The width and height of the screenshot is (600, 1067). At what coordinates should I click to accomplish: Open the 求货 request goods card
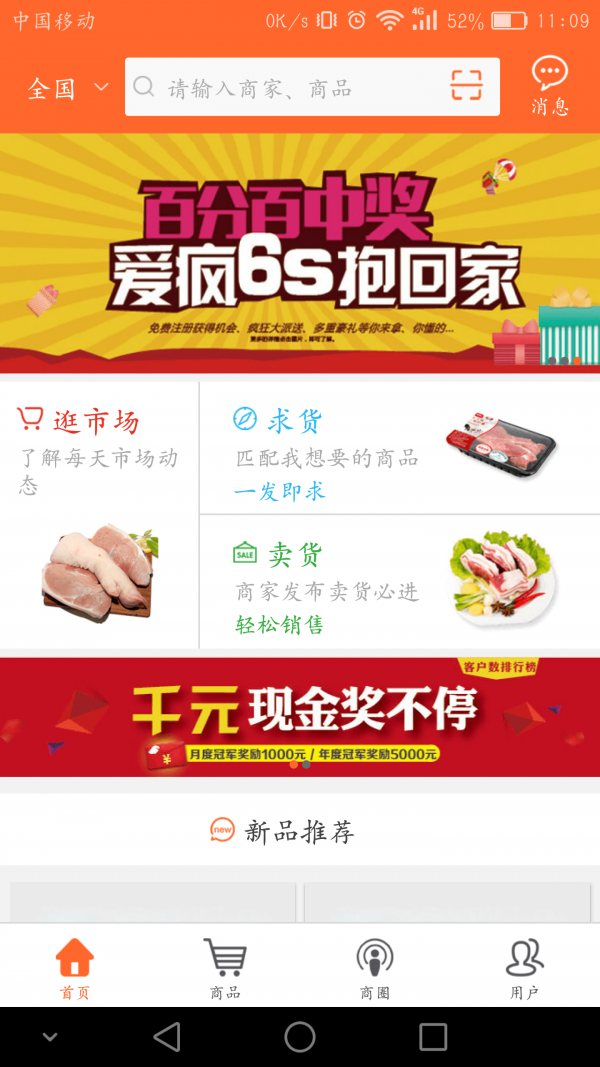click(x=399, y=448)
